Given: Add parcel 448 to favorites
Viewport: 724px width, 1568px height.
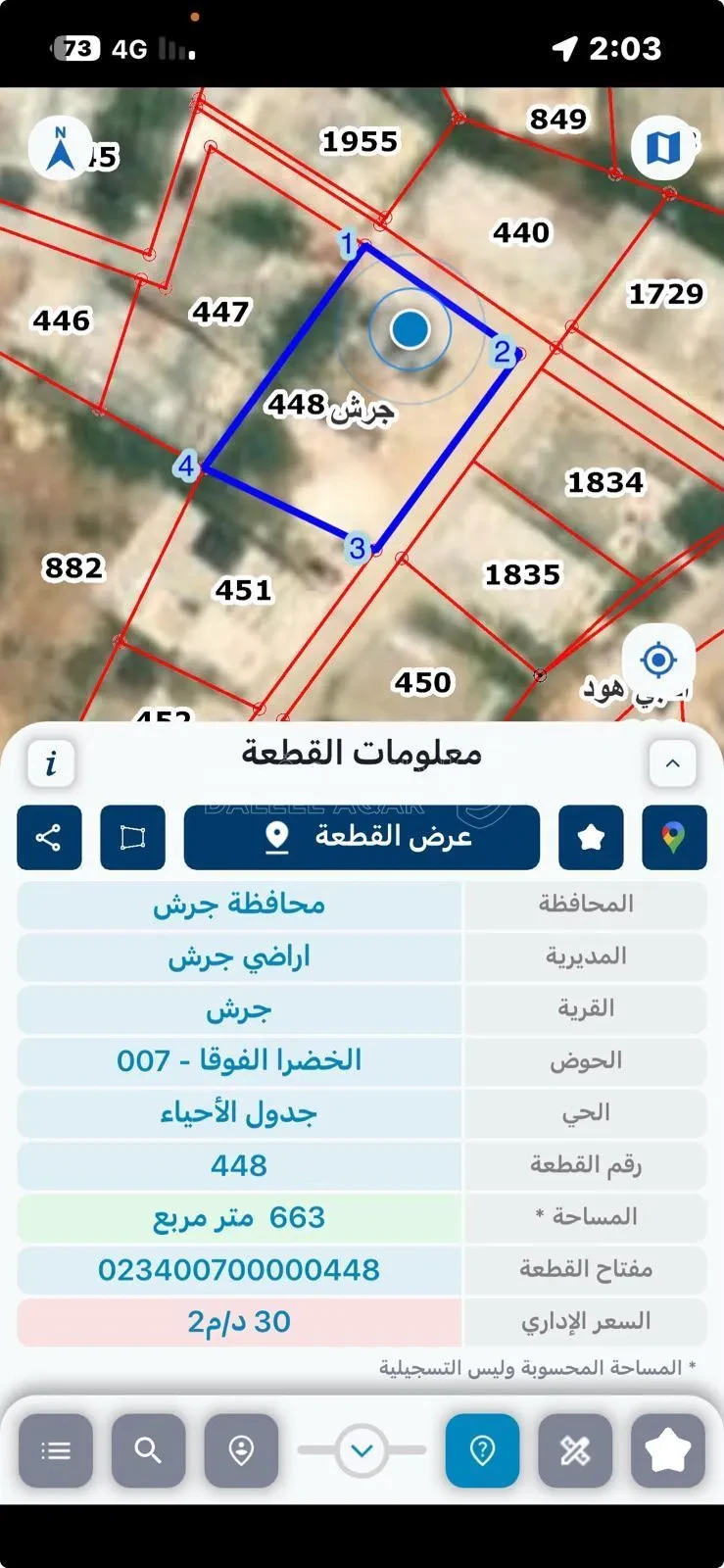Looking at the screenshot, I should (591, 838).
